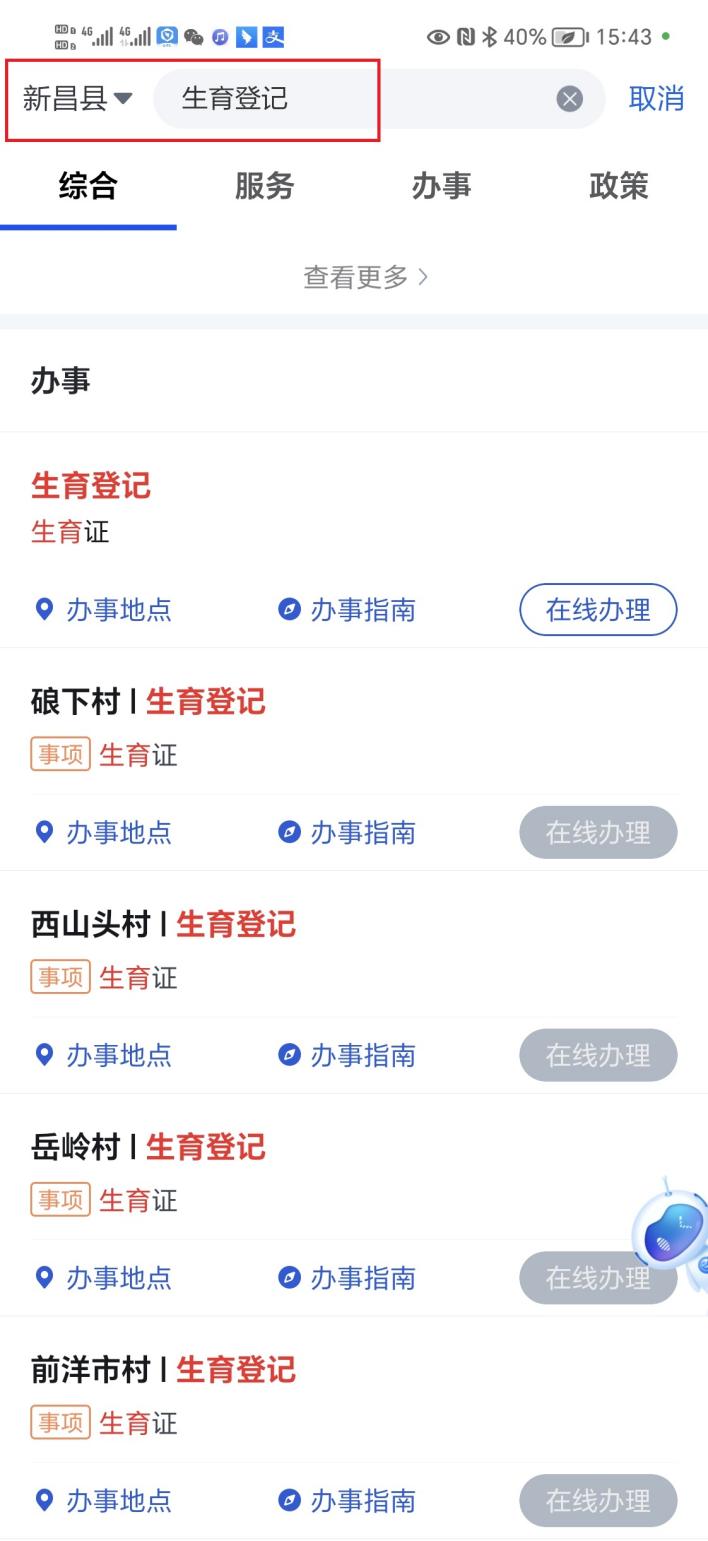Clear the search text
The image size is (708, 1541).
(569, 98)
